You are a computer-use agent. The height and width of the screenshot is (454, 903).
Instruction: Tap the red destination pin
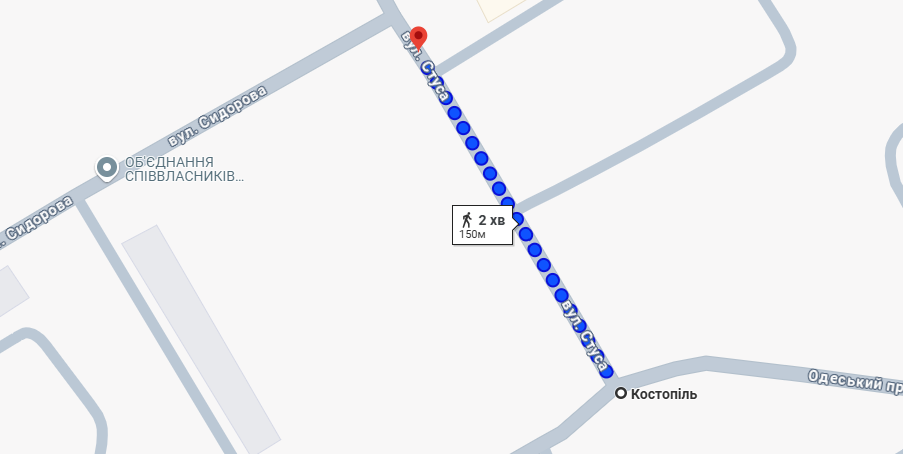click(x=418, y=36)
